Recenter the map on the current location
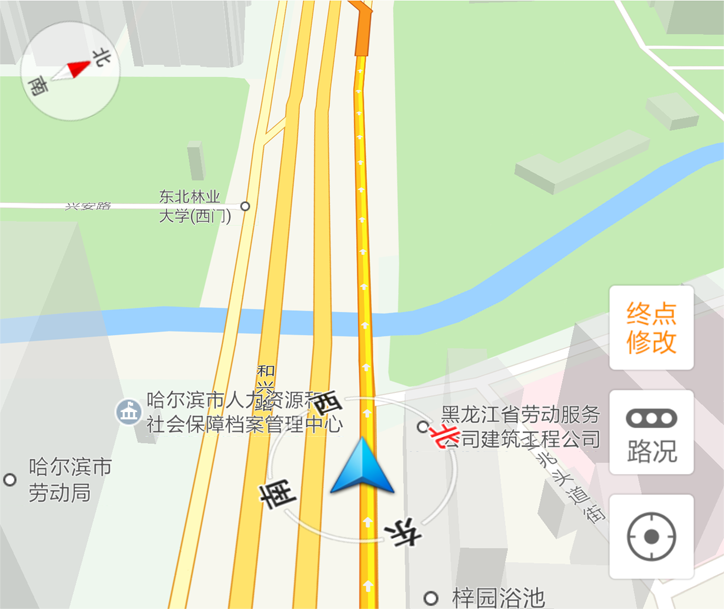 (x=651, y=537)
